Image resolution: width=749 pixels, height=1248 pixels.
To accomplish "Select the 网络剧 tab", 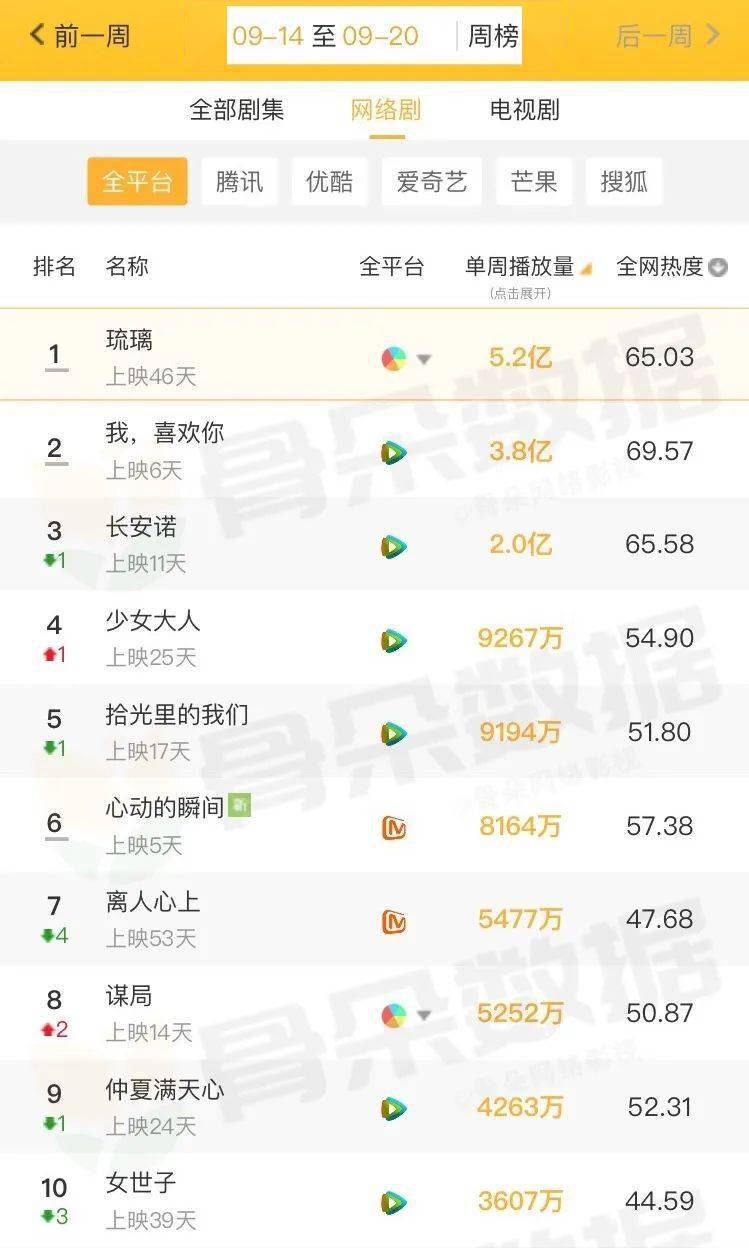I will point(385,110).
